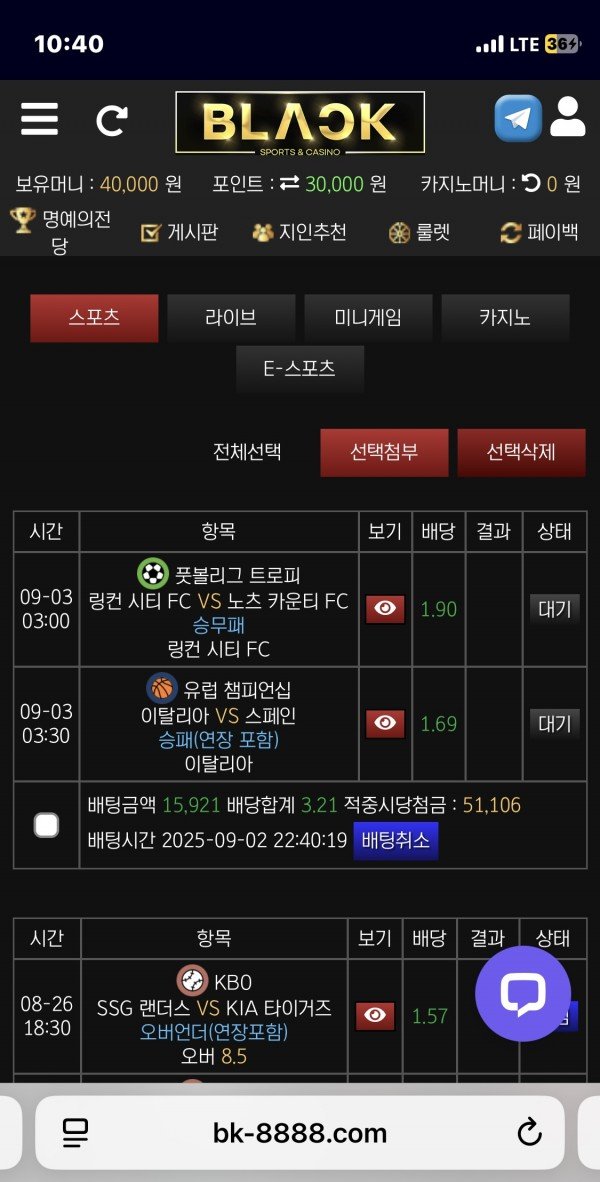Tap the 선택첨부 button
600x1182 pixels.
[384, 452]
